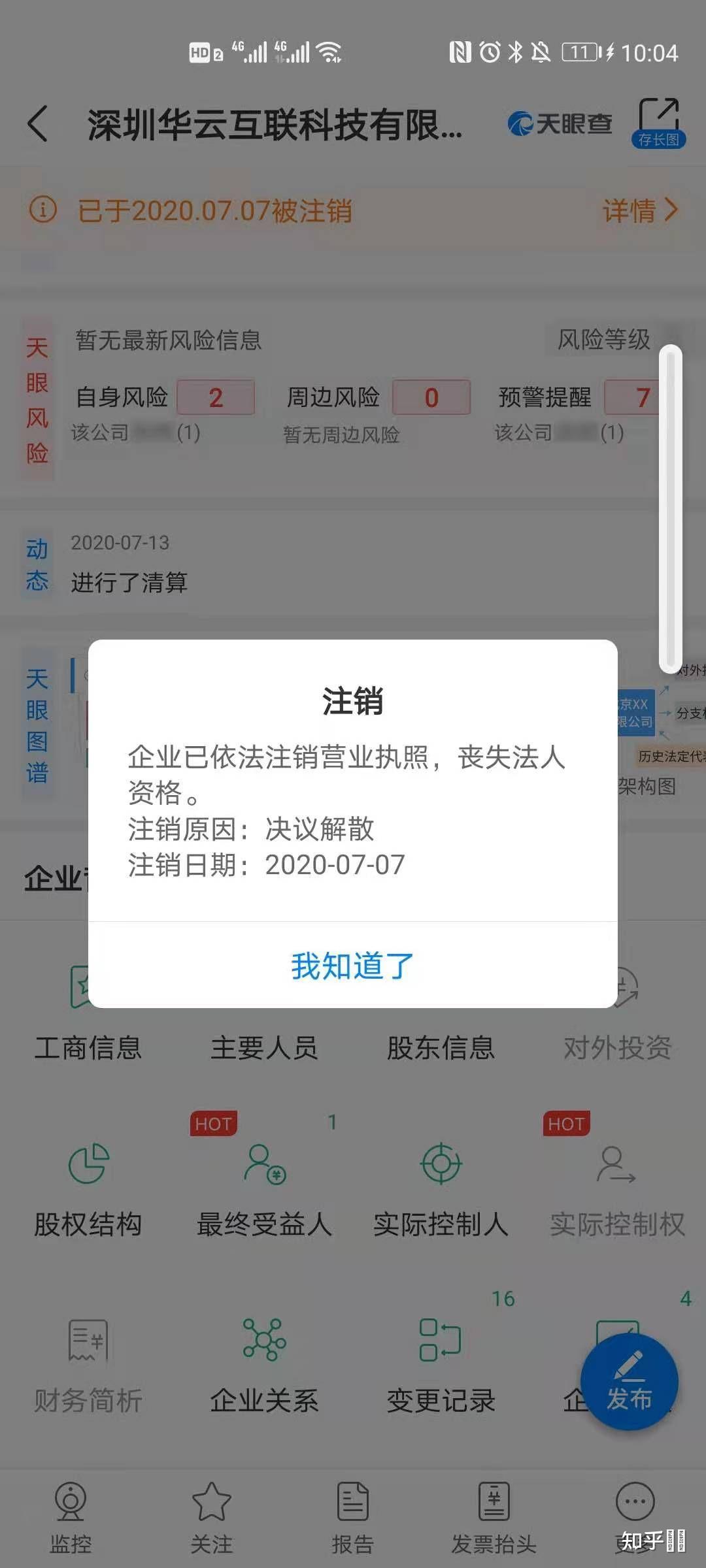The image size is (706, 1568).
Task: Go back with the top-left arrow
Action: click(38, 123)
